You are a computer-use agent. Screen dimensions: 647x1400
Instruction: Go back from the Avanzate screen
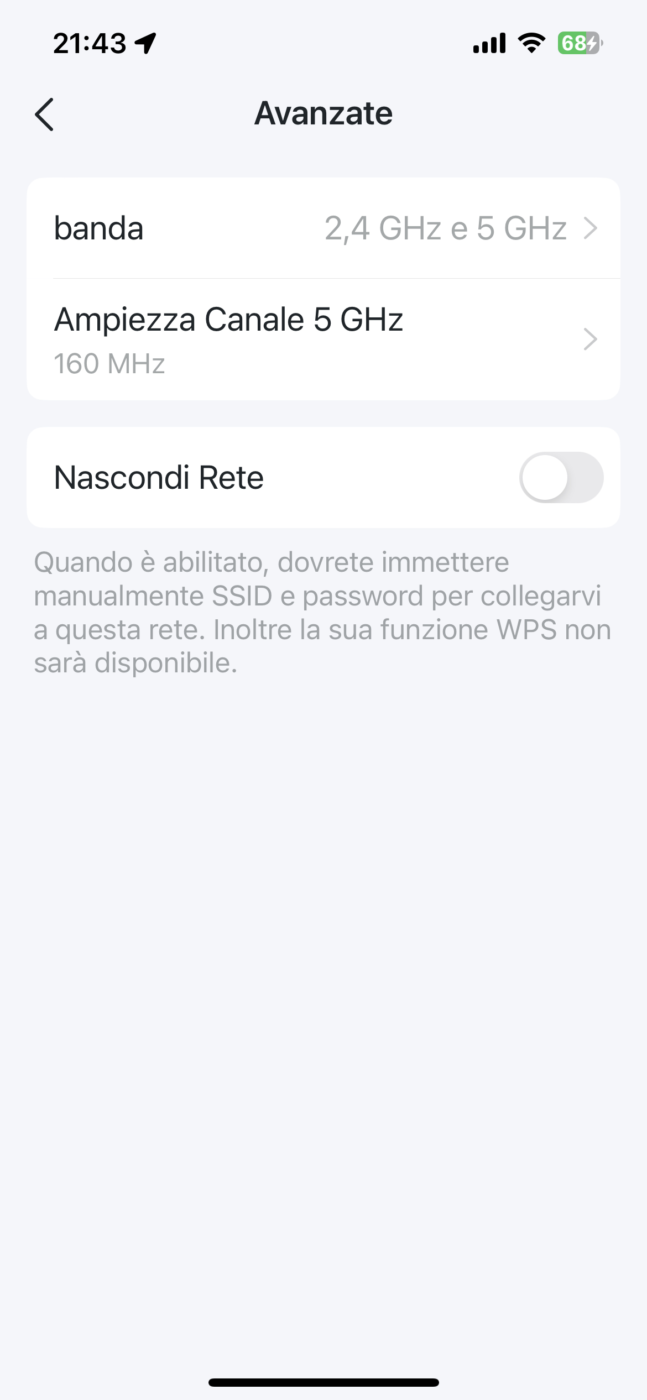44,114
